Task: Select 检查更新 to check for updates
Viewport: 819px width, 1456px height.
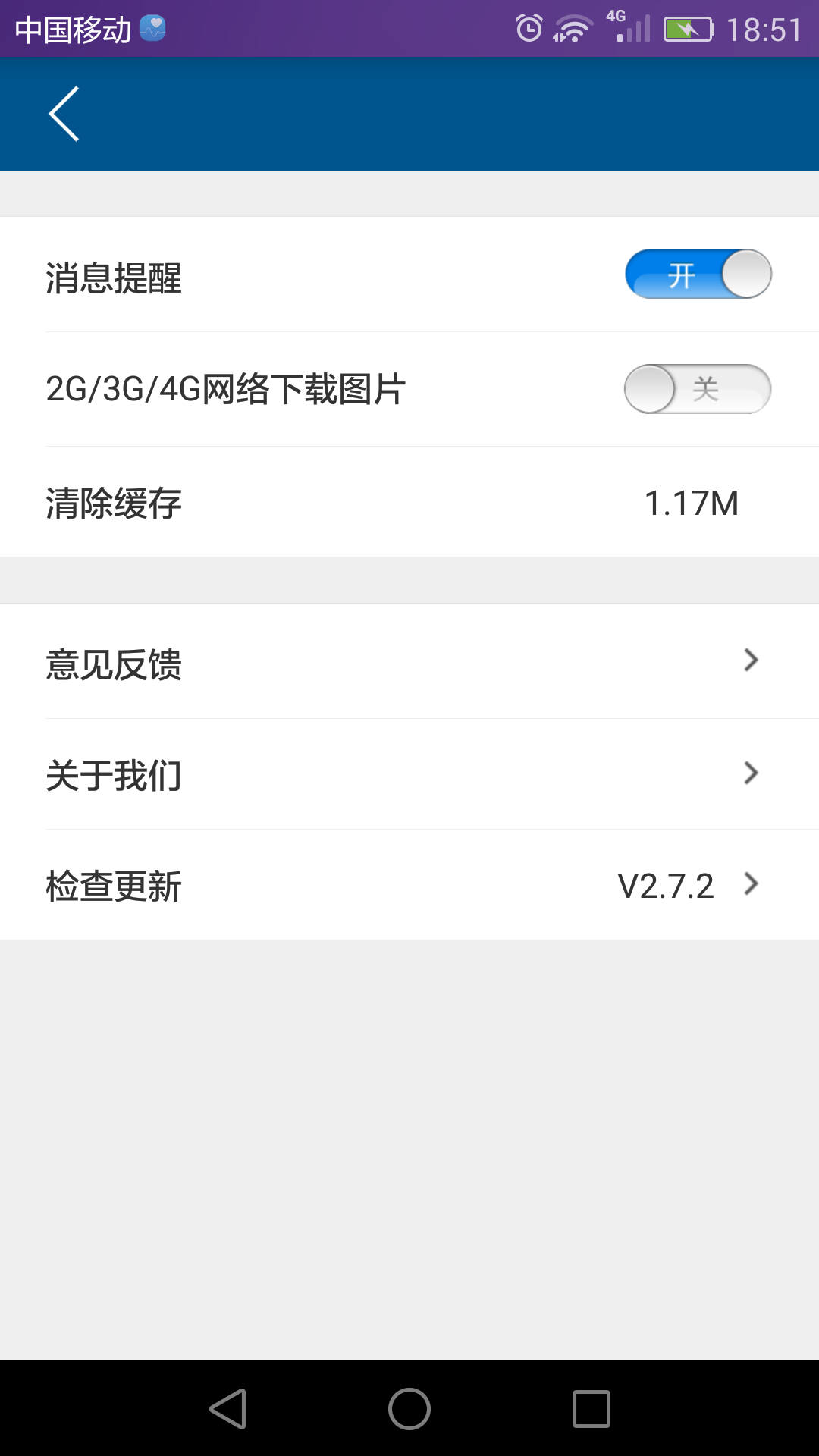Action: pyautogui.click(x=409, y=885)
